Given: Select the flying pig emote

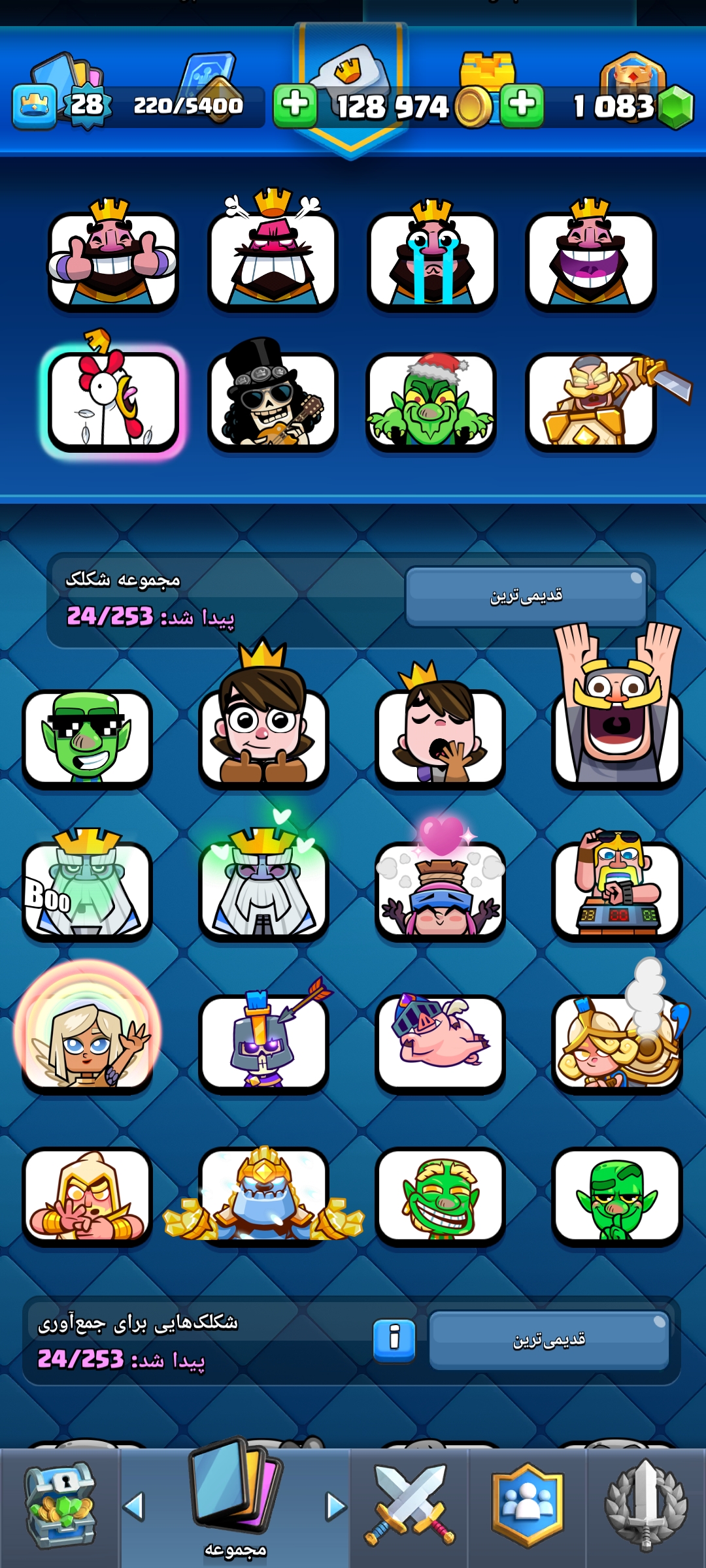Looking at the screenshot, I should 440,1041.
